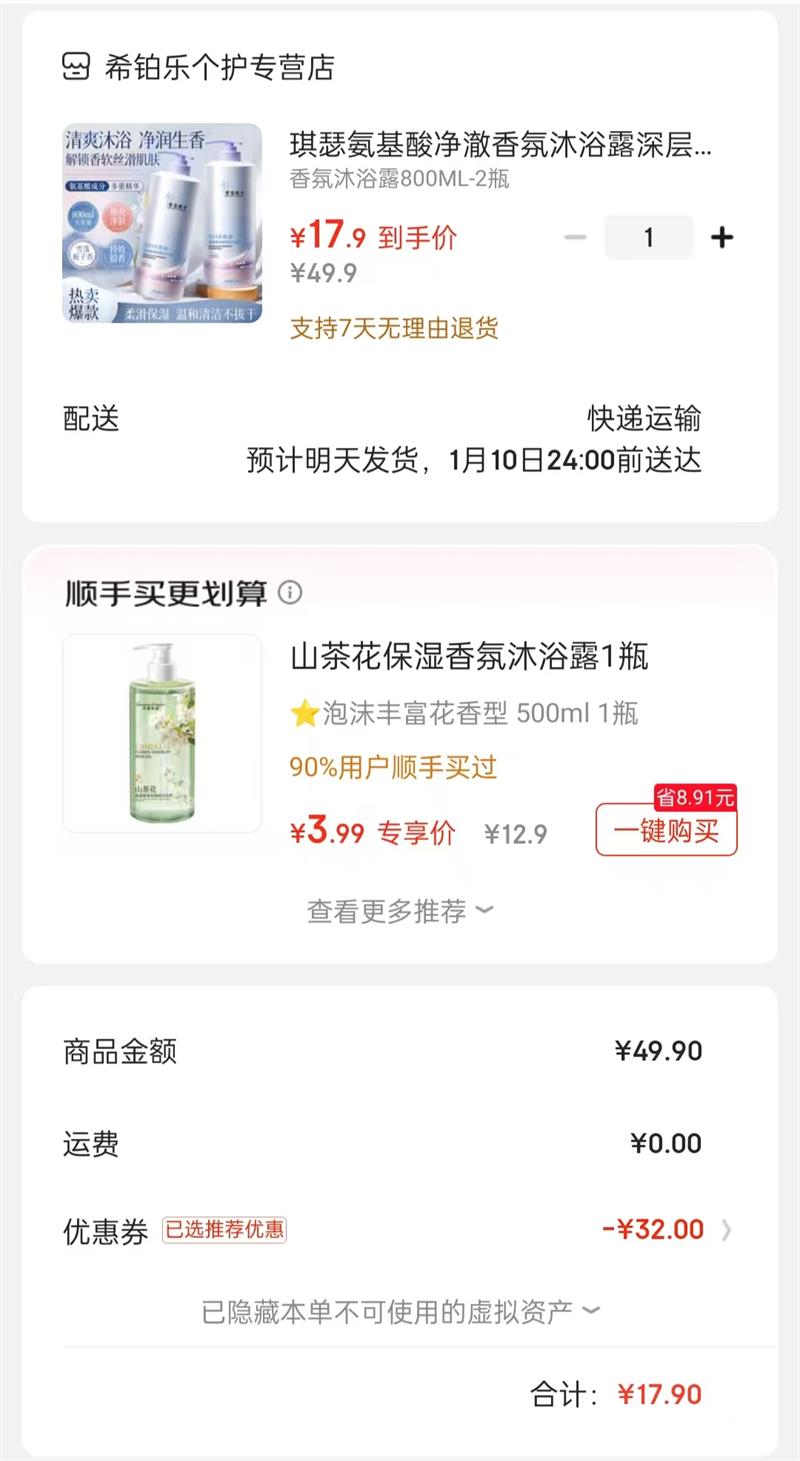Open the 山茶花保湿香氛沐浴露 product title
The width and height of the screenshot is (800, 1461).
coord(470,659)
